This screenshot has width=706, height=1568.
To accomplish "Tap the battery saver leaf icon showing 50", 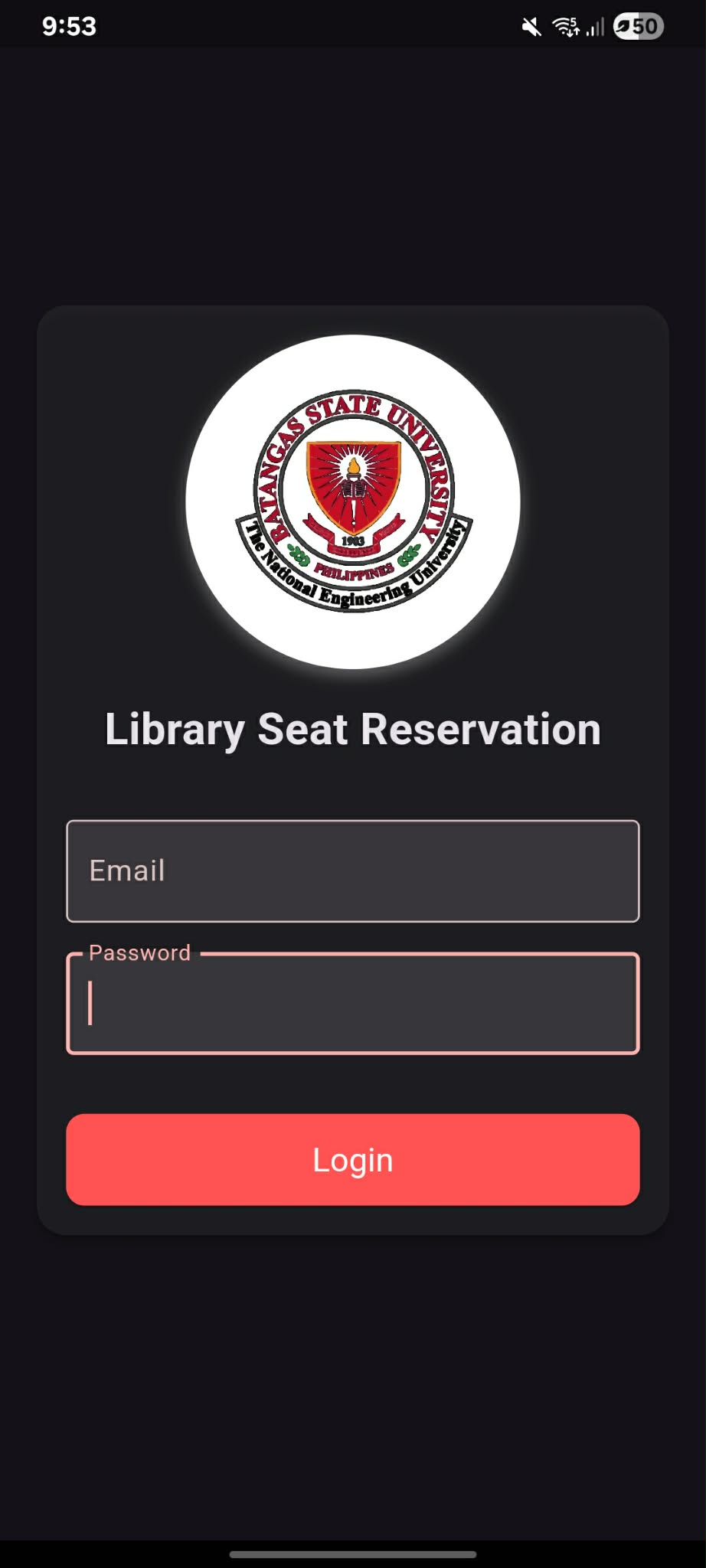I will click(636, 25).
